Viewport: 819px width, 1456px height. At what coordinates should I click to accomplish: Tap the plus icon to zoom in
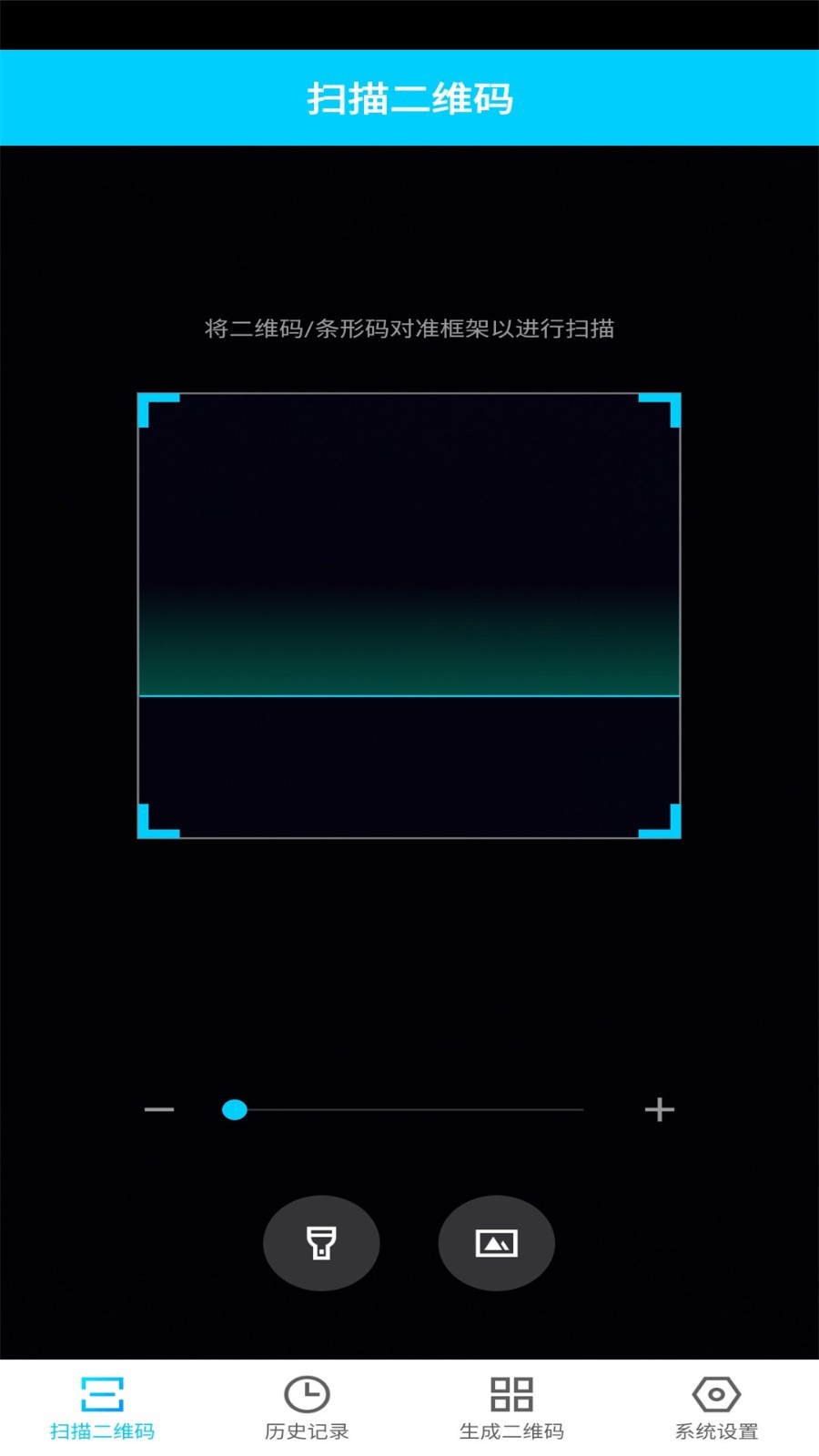(x=660, y=1109)
